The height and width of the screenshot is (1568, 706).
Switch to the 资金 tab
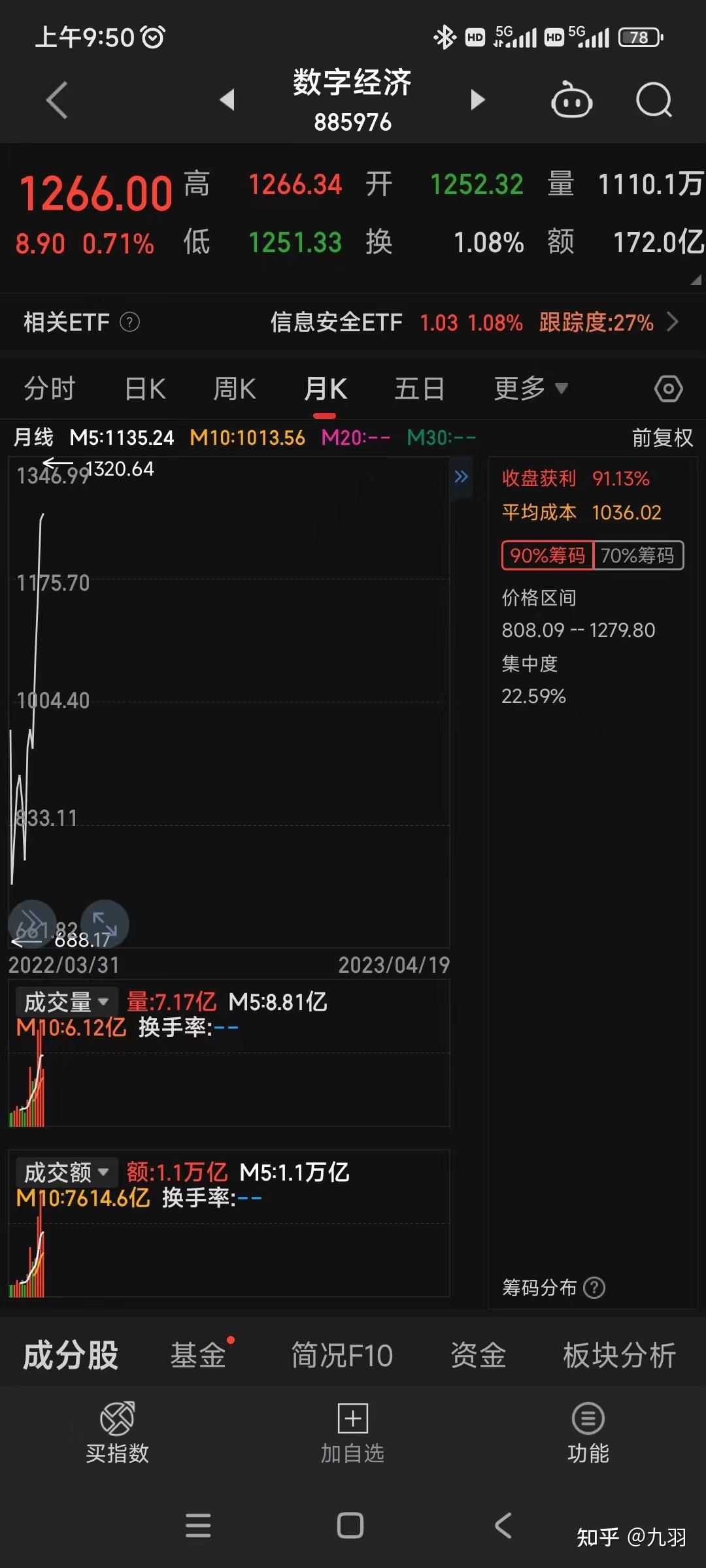479,1355
